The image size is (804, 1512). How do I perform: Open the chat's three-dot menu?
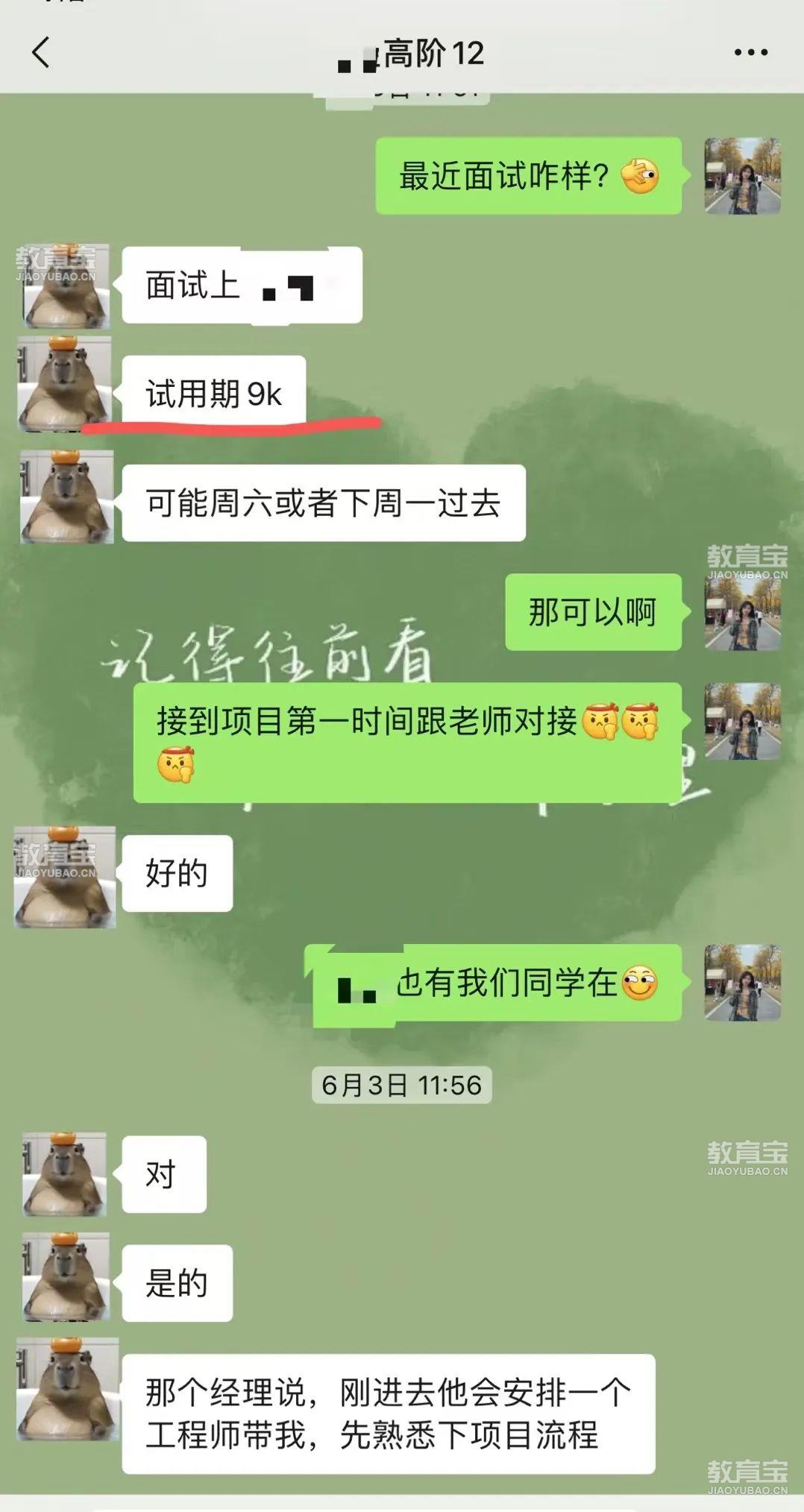[750, 52]
